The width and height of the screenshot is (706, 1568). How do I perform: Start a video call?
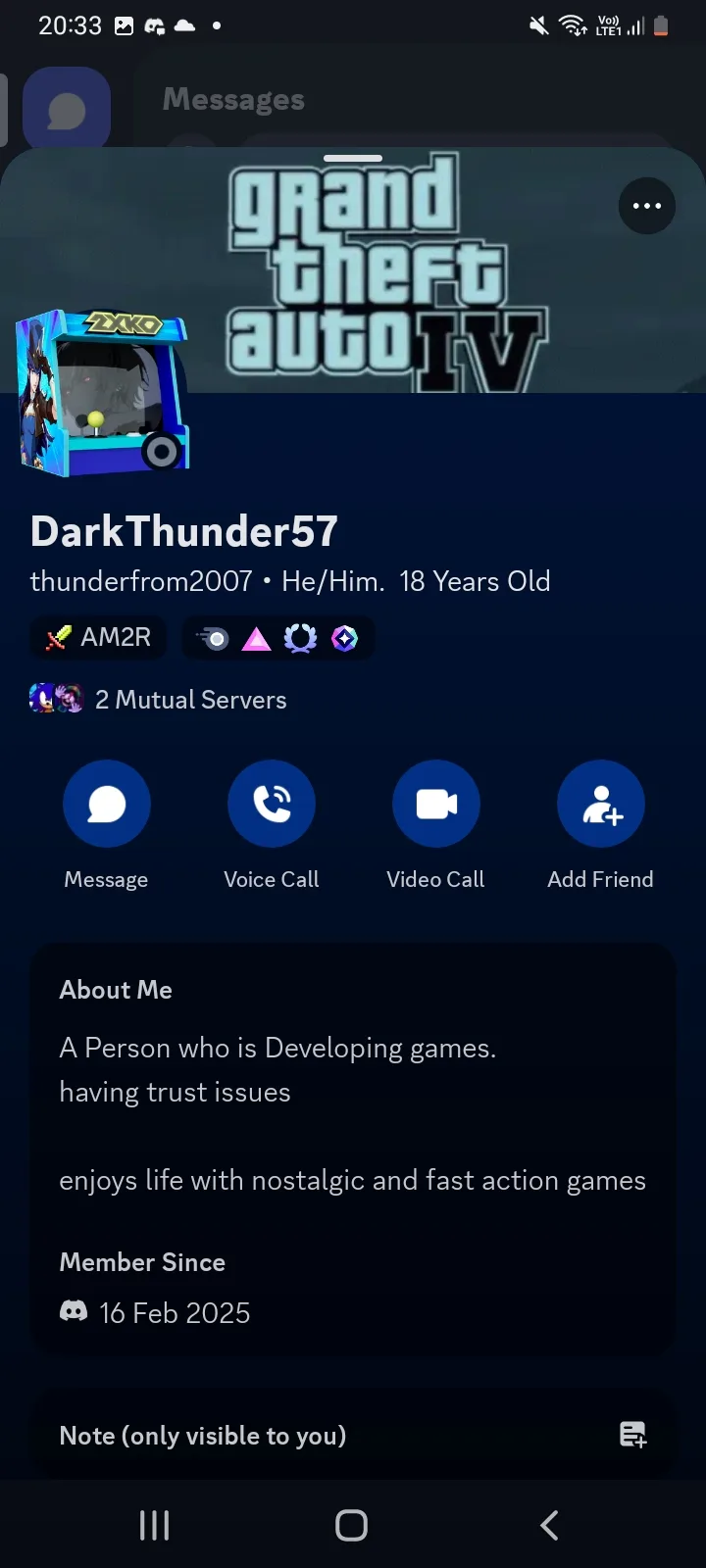click(x=436, y=804)
